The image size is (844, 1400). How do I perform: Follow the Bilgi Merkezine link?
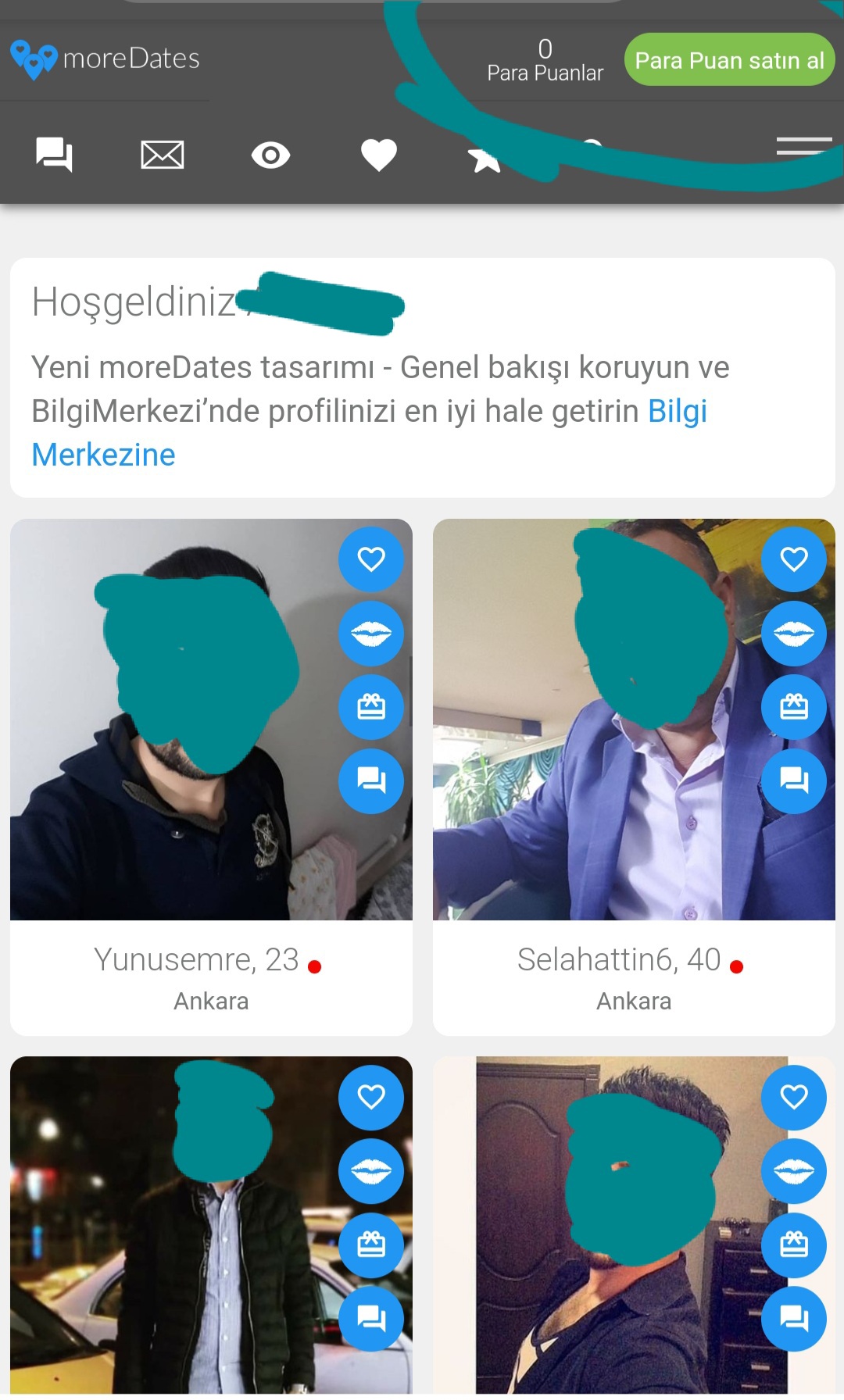[104, 455]
